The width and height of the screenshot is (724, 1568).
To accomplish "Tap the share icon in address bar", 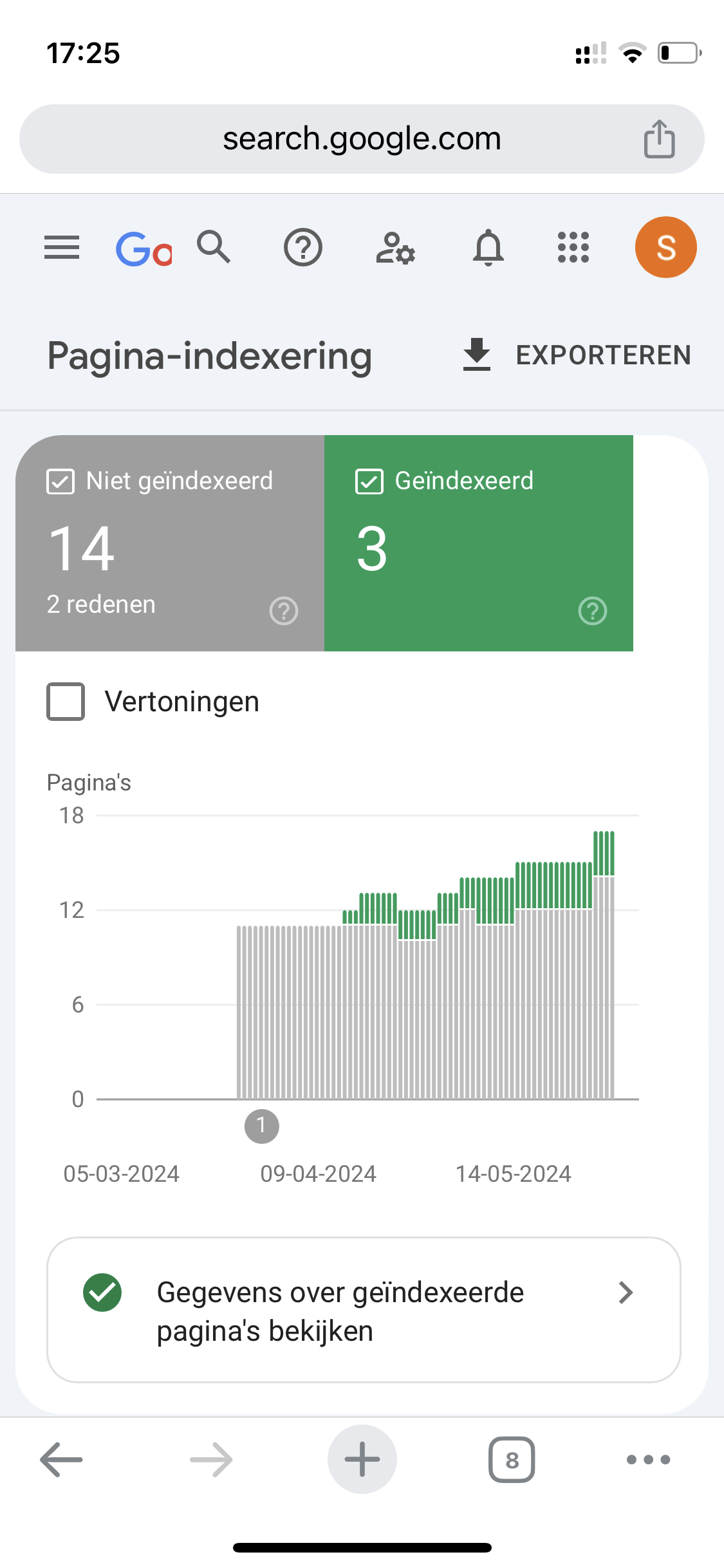I will 660,138.
